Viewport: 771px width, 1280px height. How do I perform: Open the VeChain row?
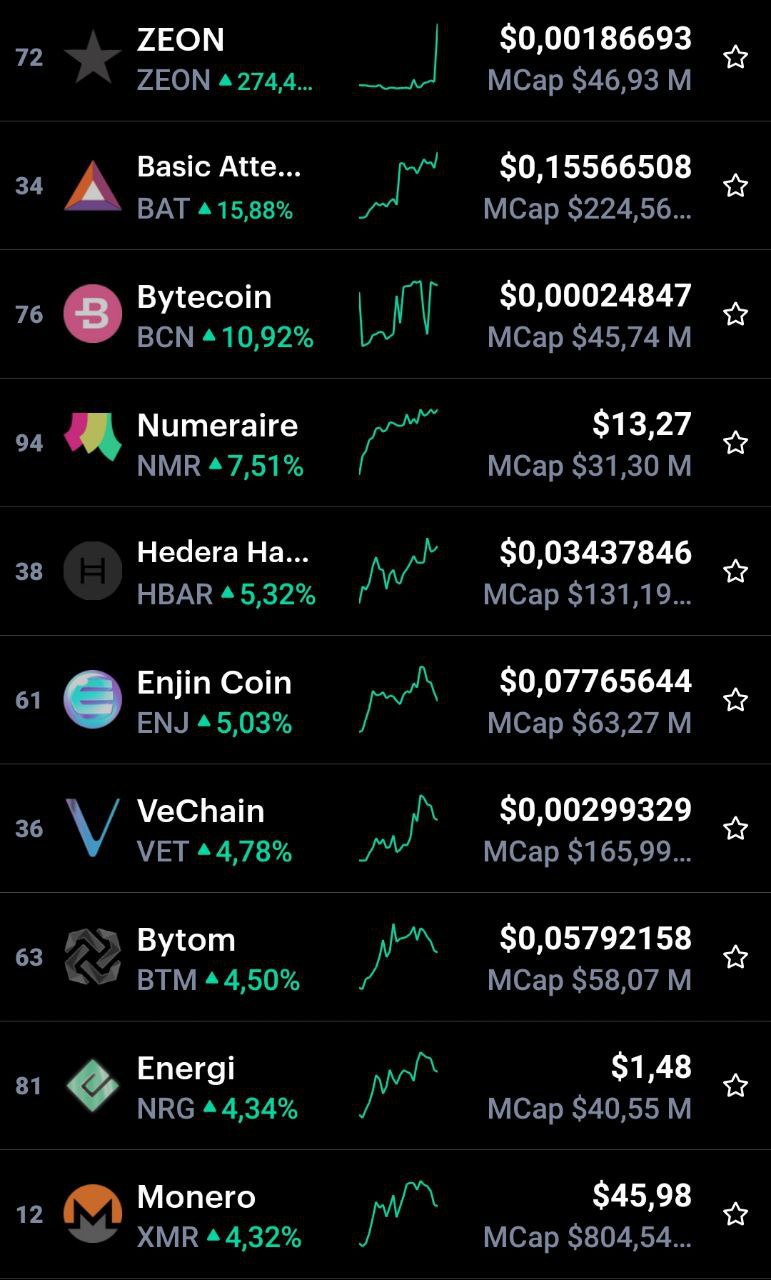385,828
